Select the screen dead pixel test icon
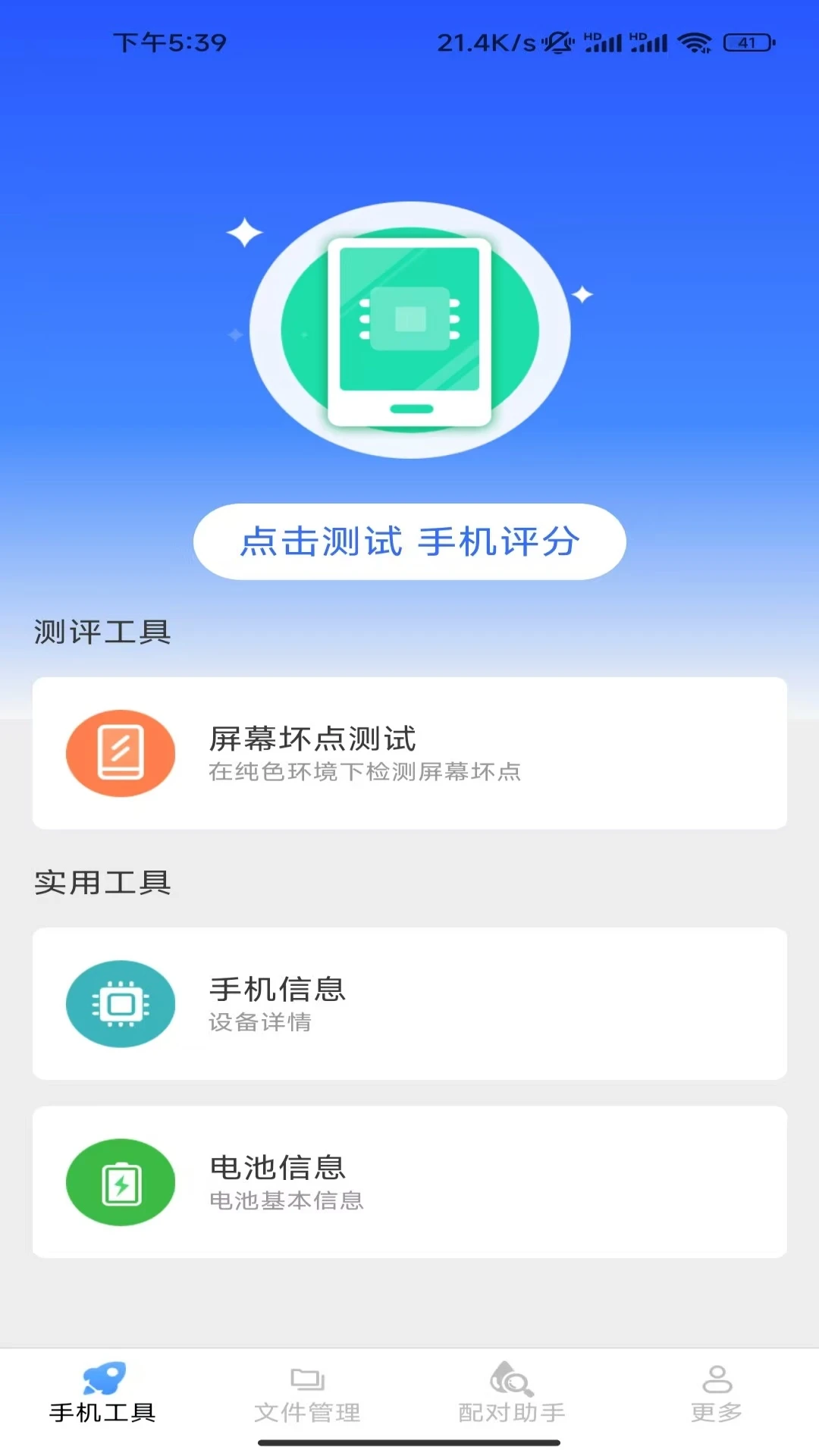Viewport: 819px width, 1456px height. point(120,752)
